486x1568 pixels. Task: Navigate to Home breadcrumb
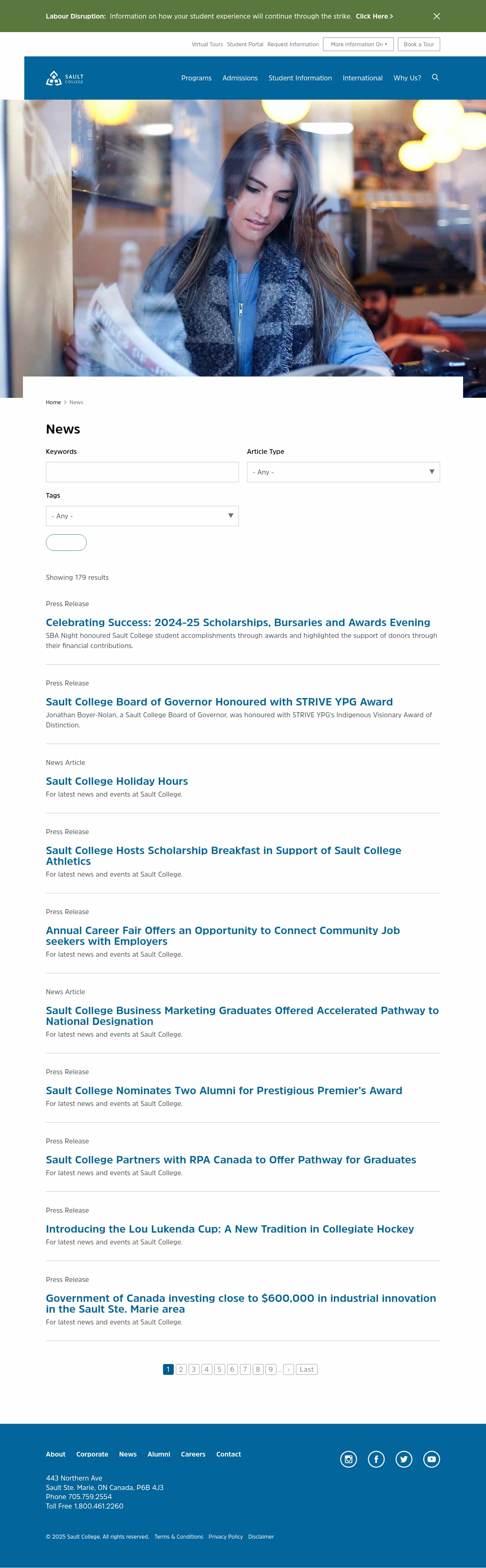click(53, 402)
